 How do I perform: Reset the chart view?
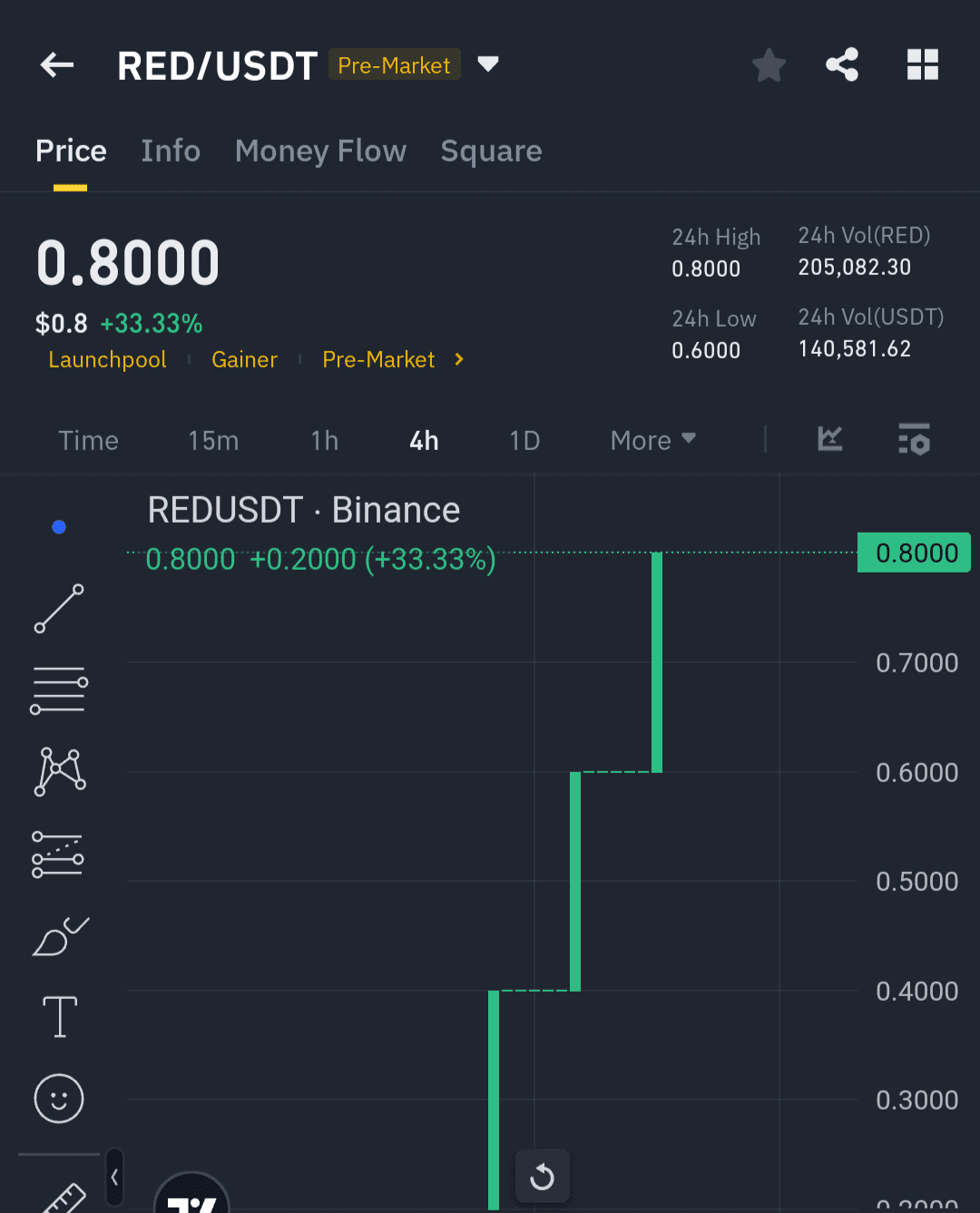pos(542,1177)
